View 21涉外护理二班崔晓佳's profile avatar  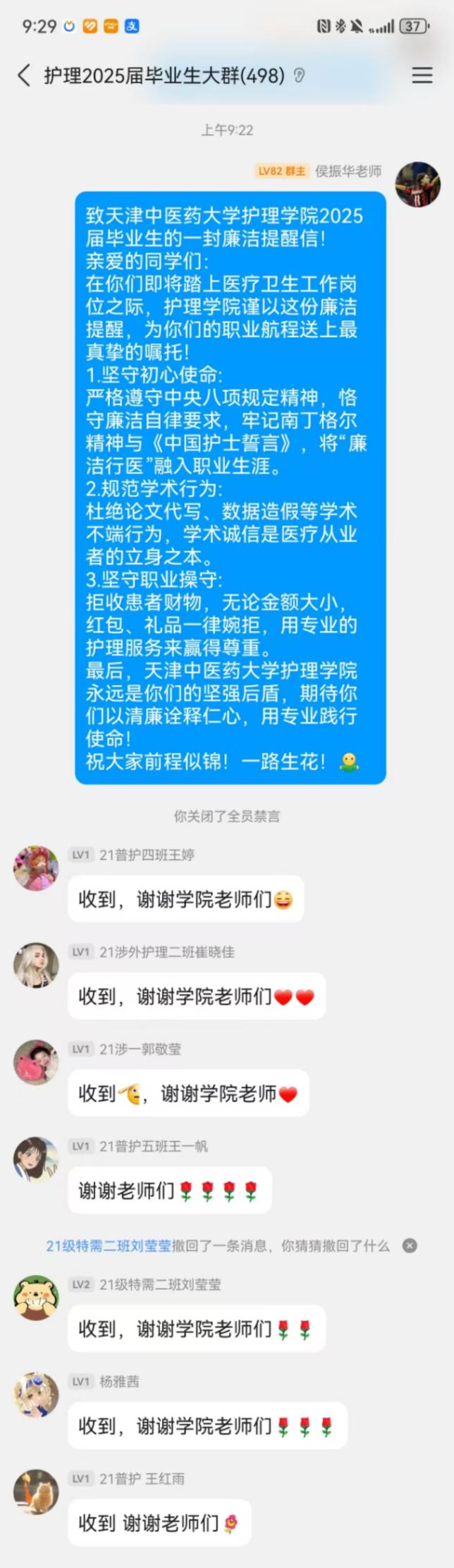tap(36, 965)
